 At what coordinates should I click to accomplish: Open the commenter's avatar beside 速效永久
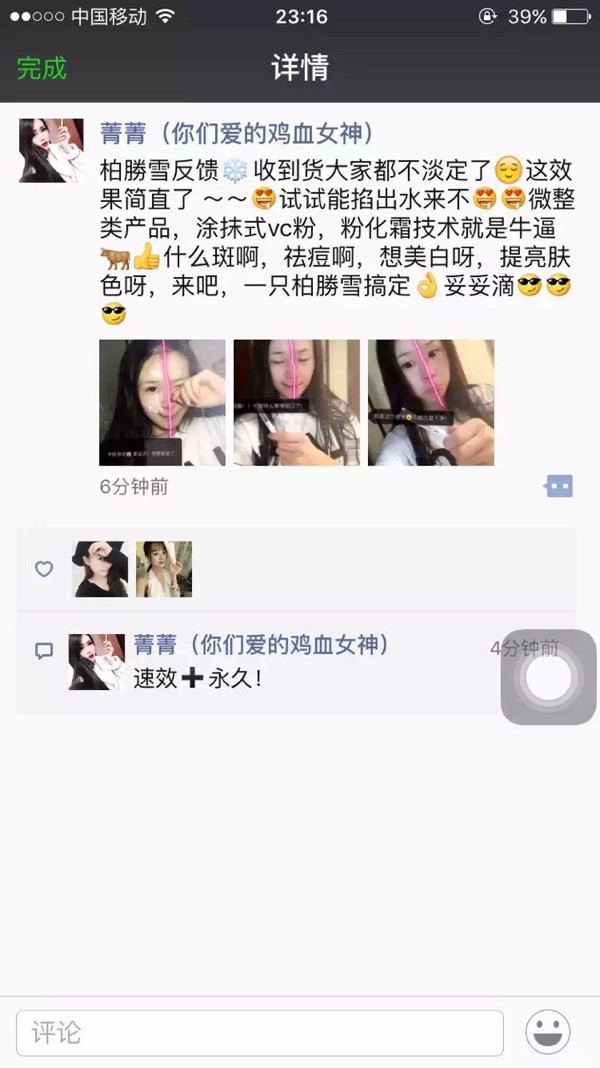[96, 661]
